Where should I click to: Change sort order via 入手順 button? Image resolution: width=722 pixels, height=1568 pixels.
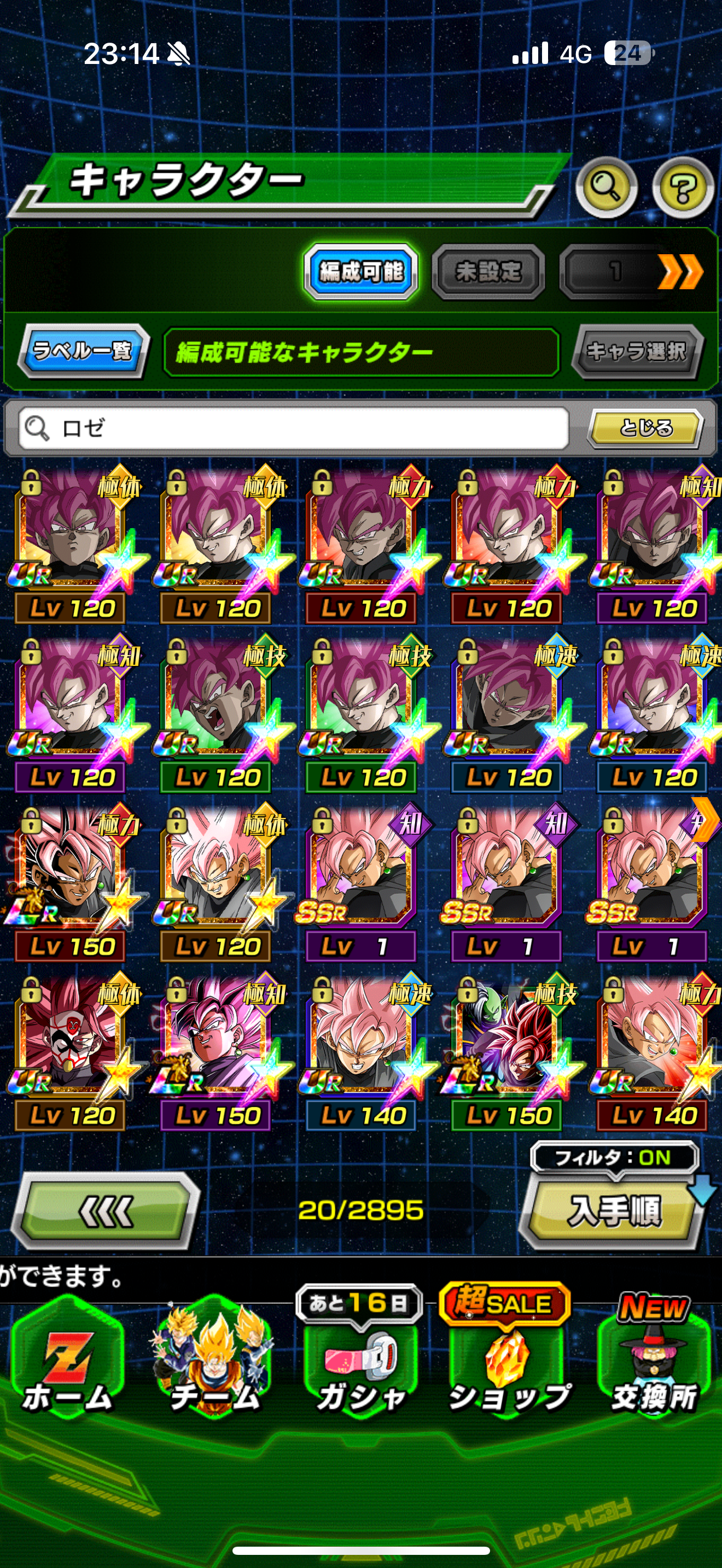(x=614, y=1210)
